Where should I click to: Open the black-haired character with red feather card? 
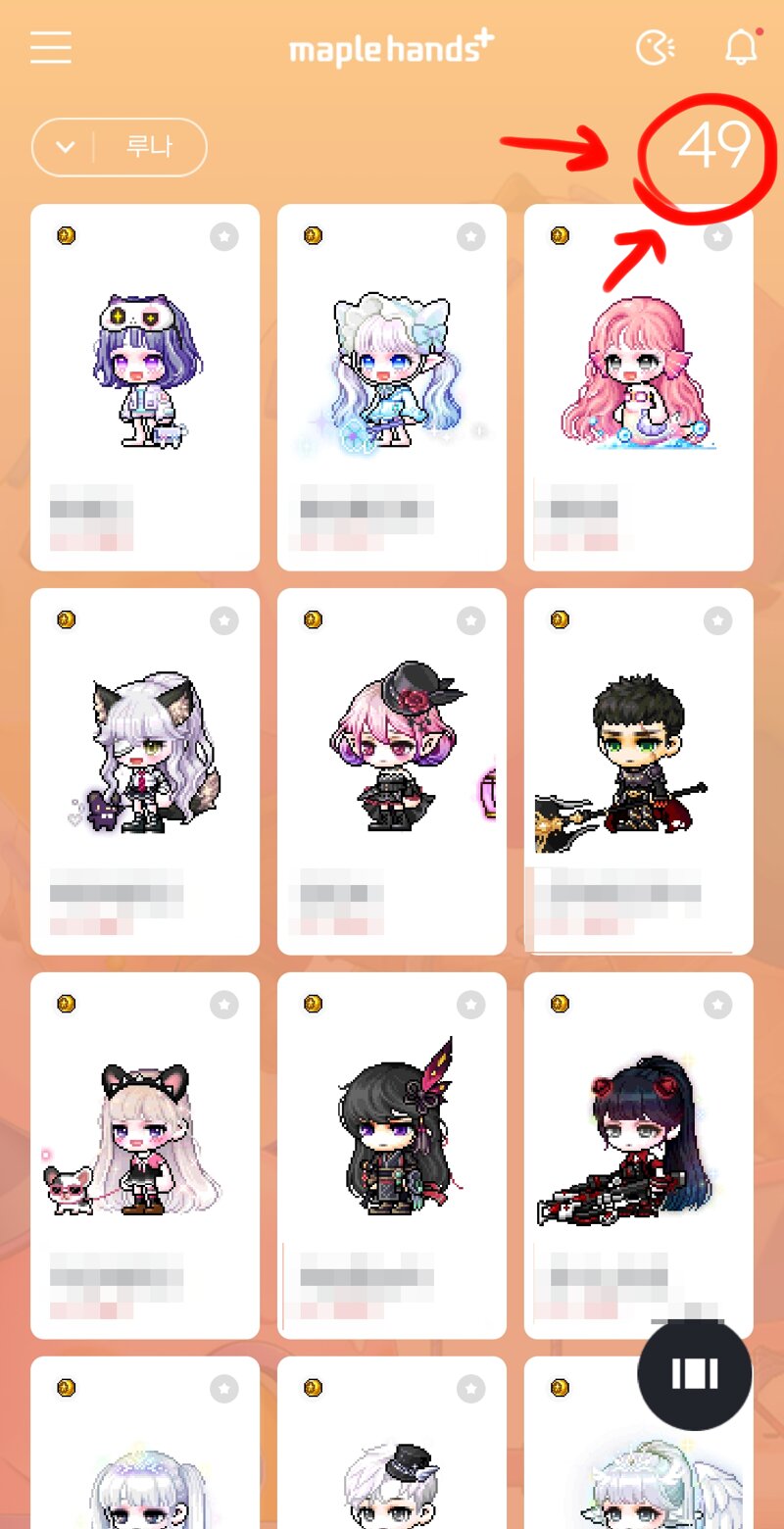click(x=392, y=1156)
